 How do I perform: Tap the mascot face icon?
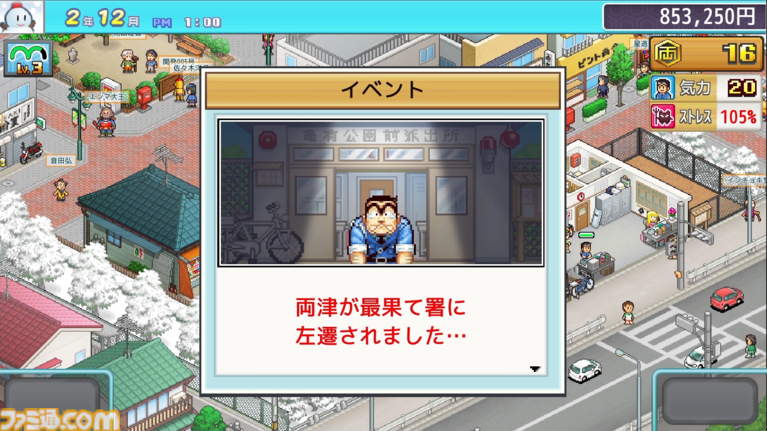click(21, 15)
